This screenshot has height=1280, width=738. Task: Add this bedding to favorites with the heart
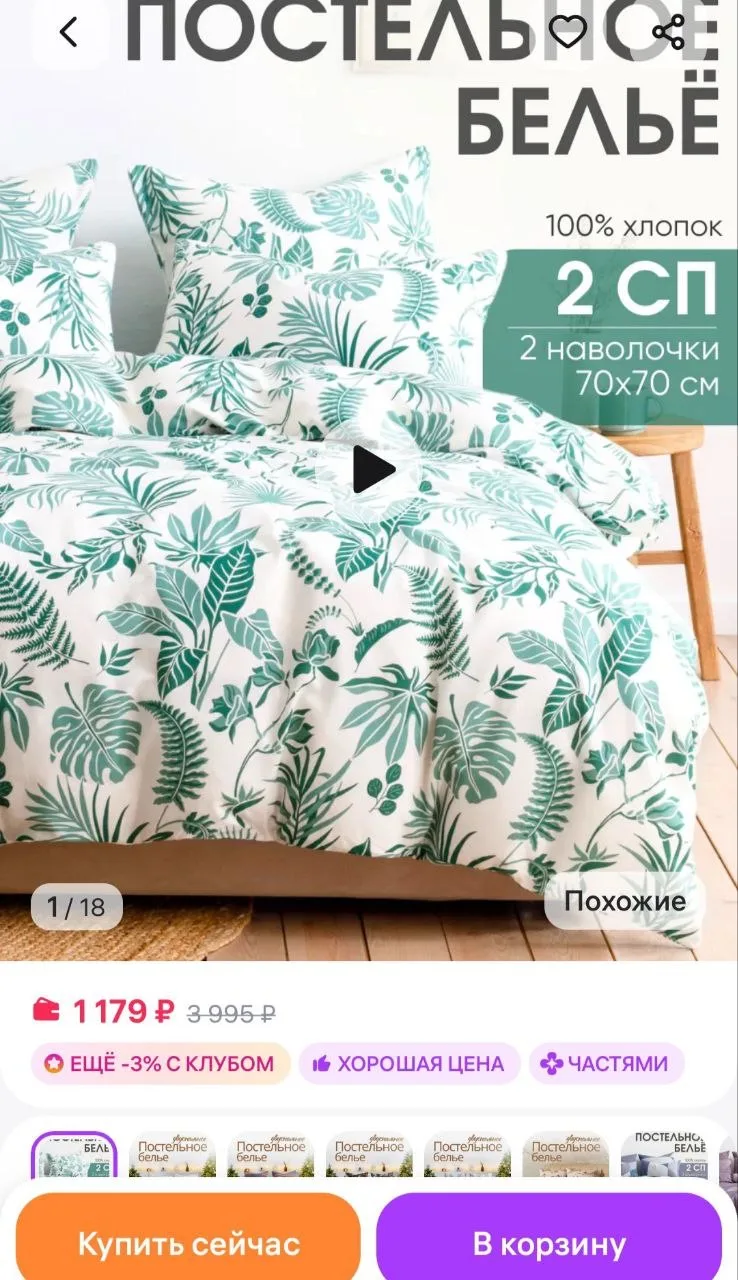568,33
